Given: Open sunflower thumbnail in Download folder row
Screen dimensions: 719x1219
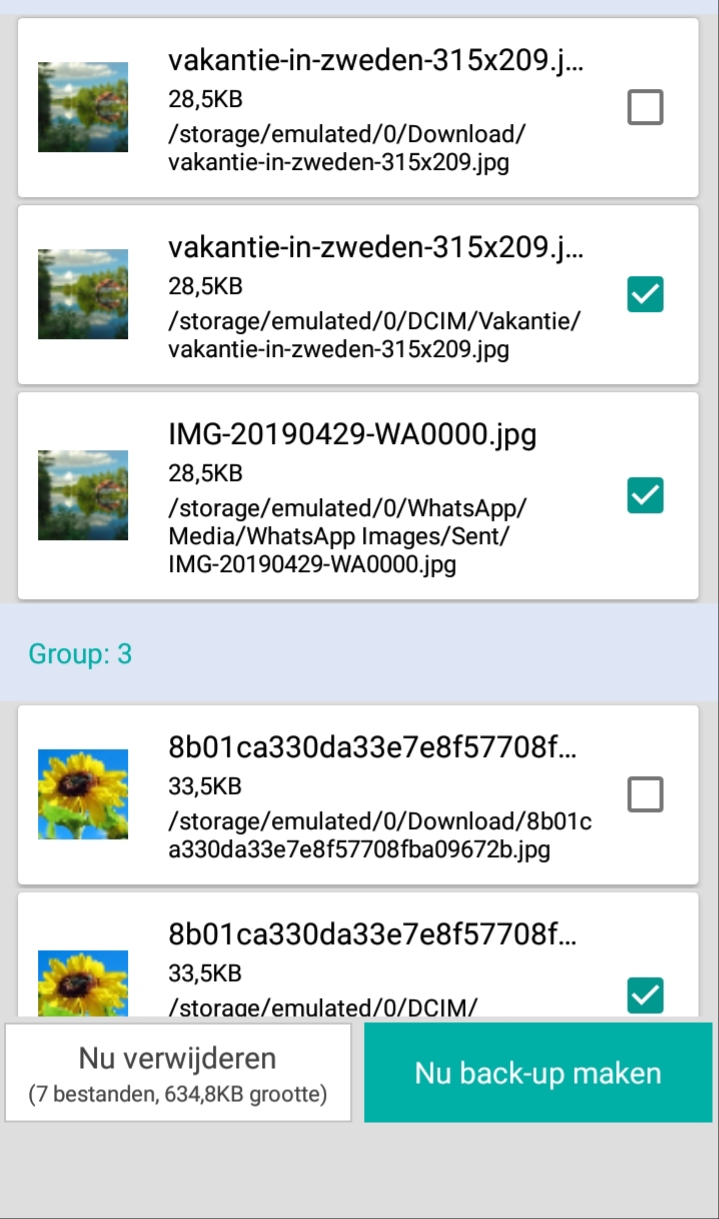Looking at the screenshot, I should coord(83,795).
